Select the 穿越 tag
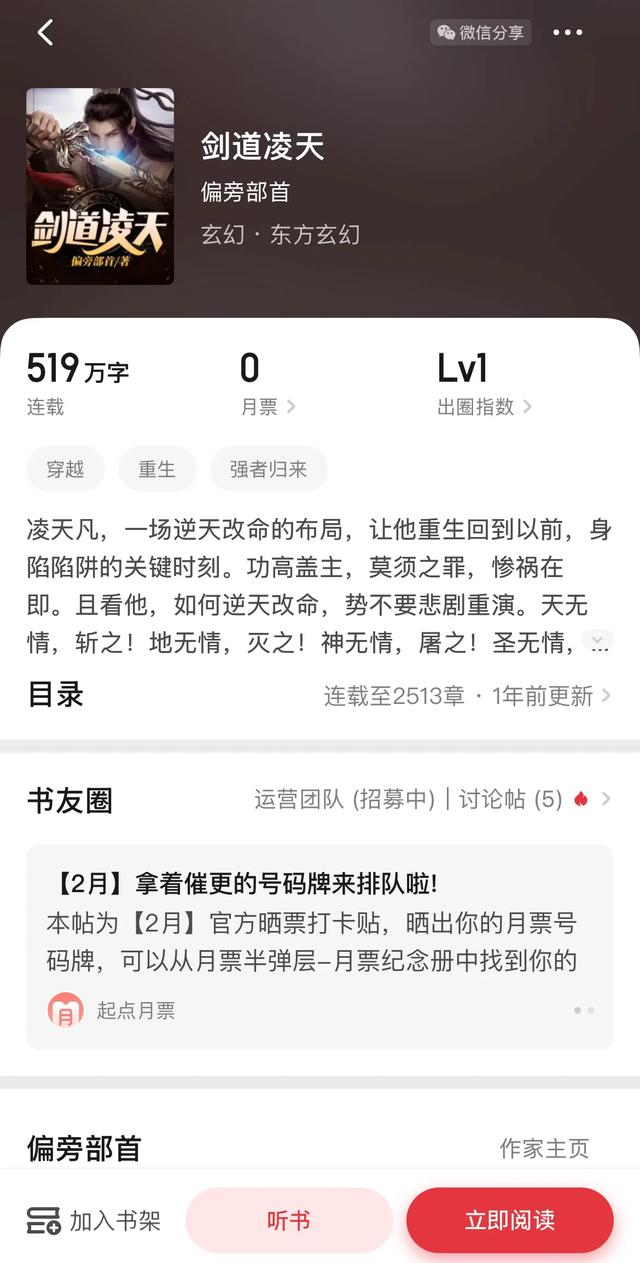The width and height of the screenshot is (640, 1263). click(65, 469)
